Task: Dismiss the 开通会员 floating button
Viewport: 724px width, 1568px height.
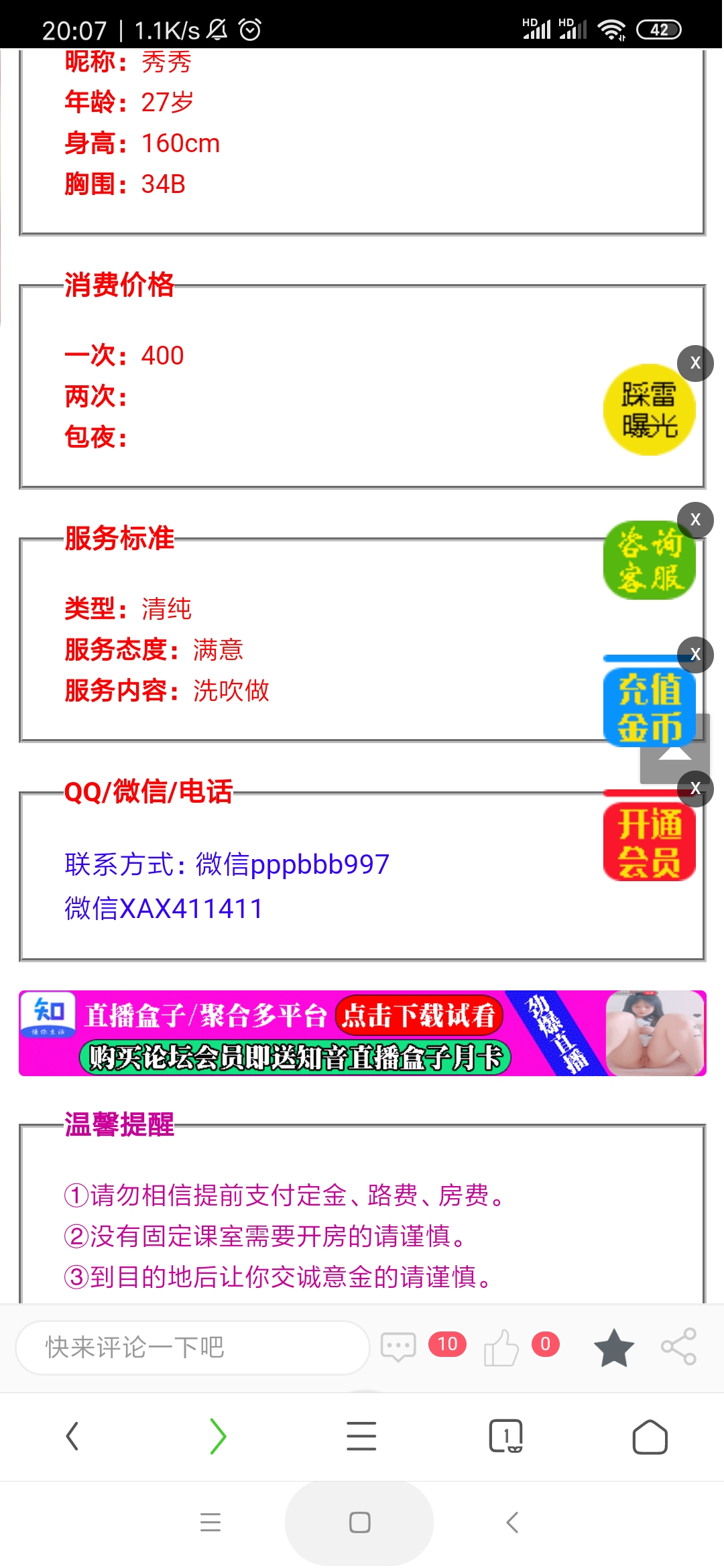Action: pyautogui.click(x=695, y=789)
